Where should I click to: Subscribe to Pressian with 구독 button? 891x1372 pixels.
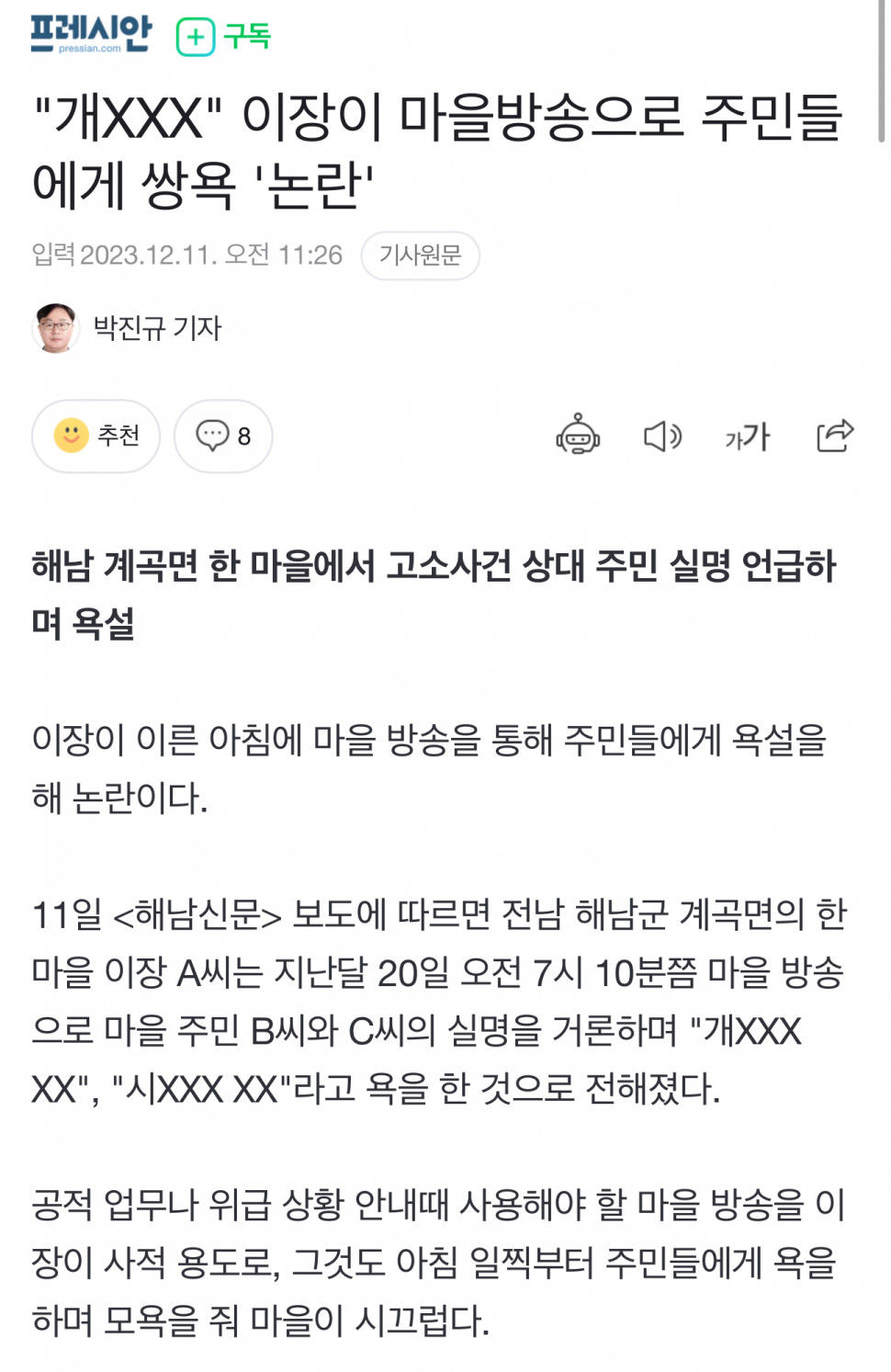(223, 37)
